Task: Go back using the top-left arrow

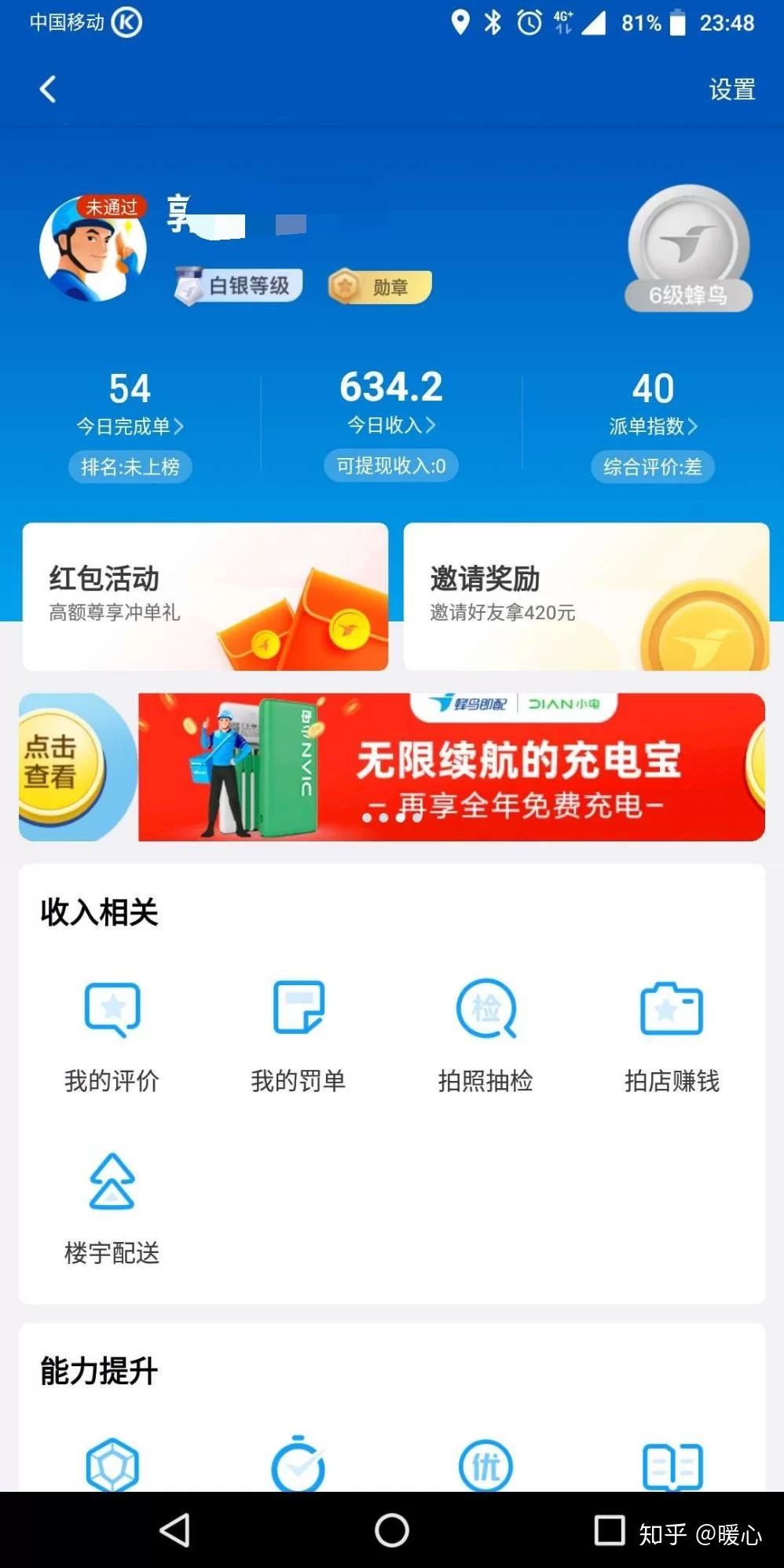Action: (x=48, y=90)
